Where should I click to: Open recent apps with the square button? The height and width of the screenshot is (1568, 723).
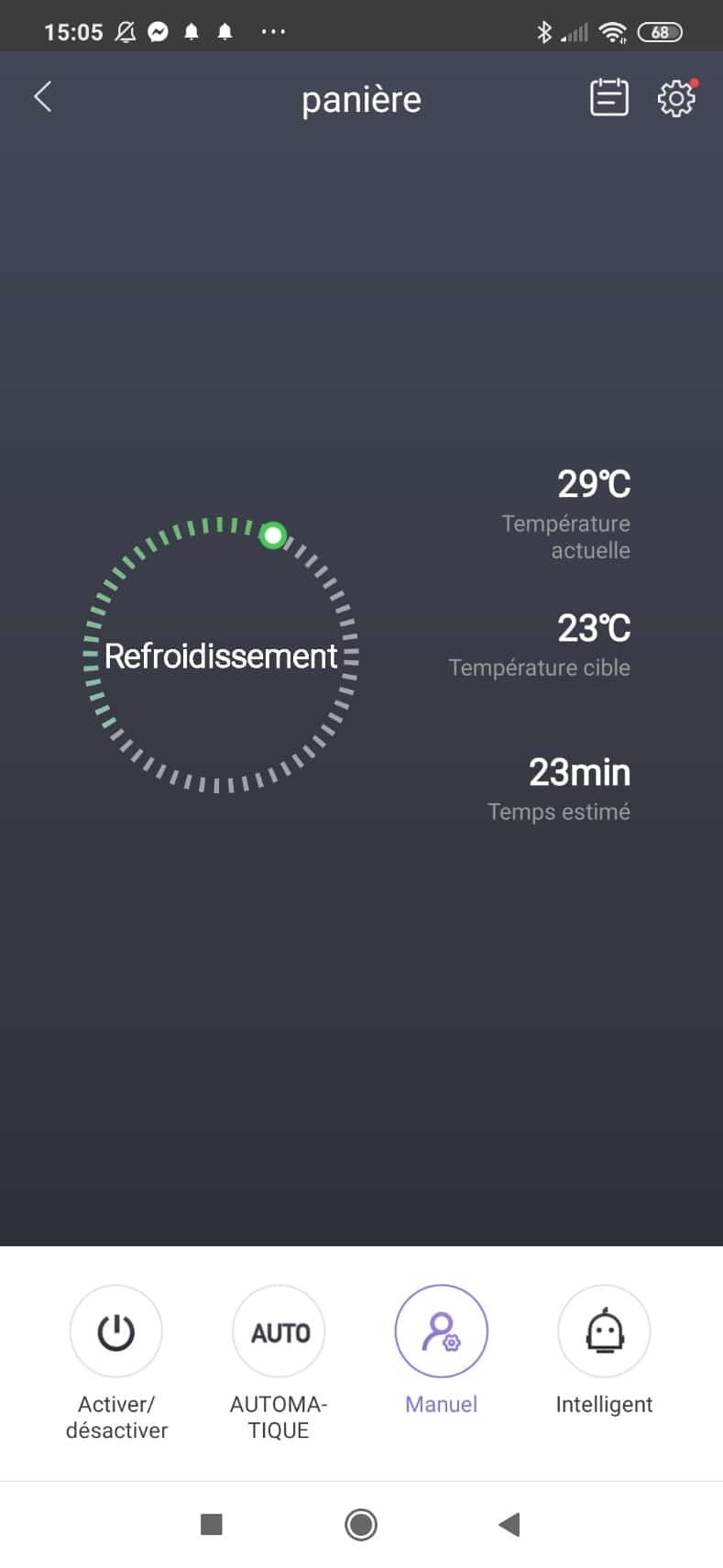click(x=212, y=1524)
